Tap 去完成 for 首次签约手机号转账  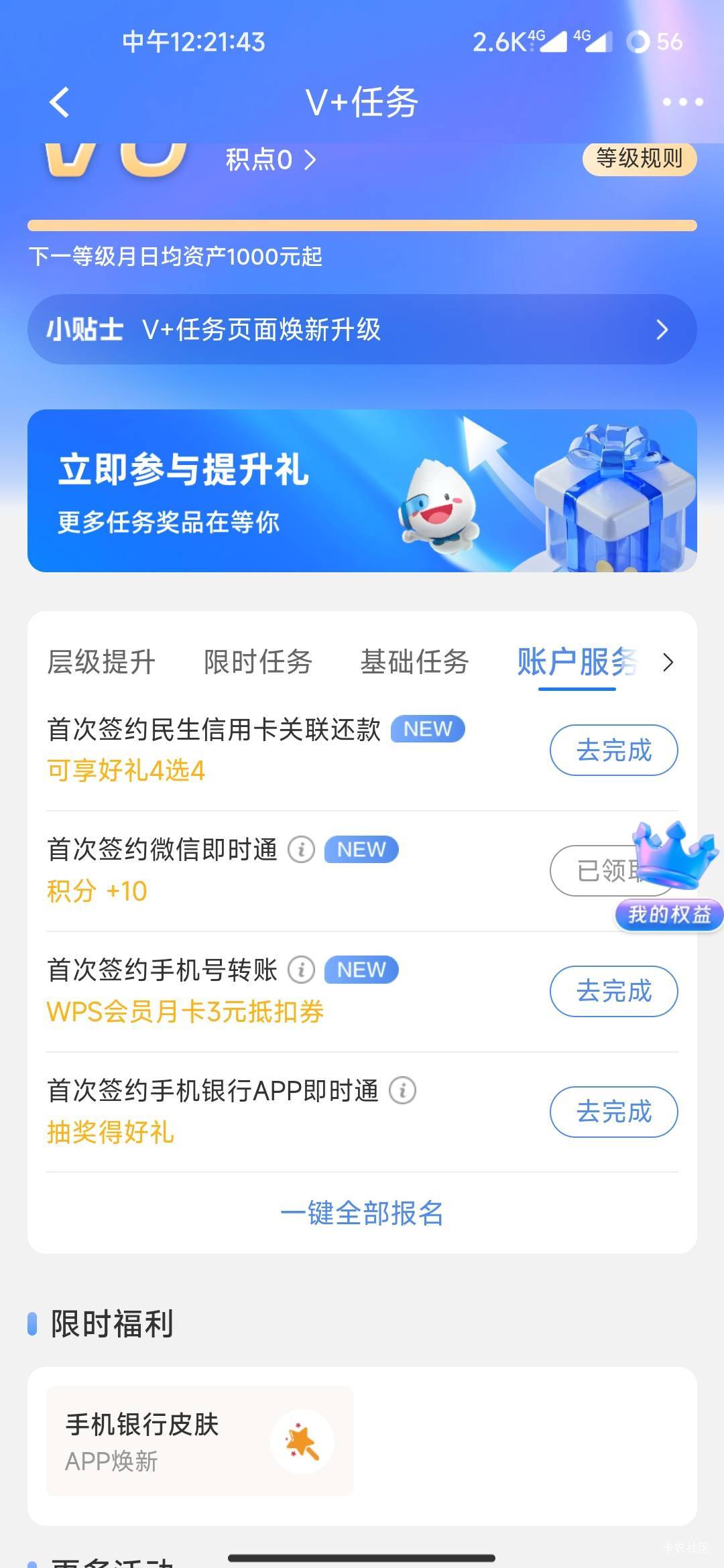pyautogui.click(x=613, y=991)
